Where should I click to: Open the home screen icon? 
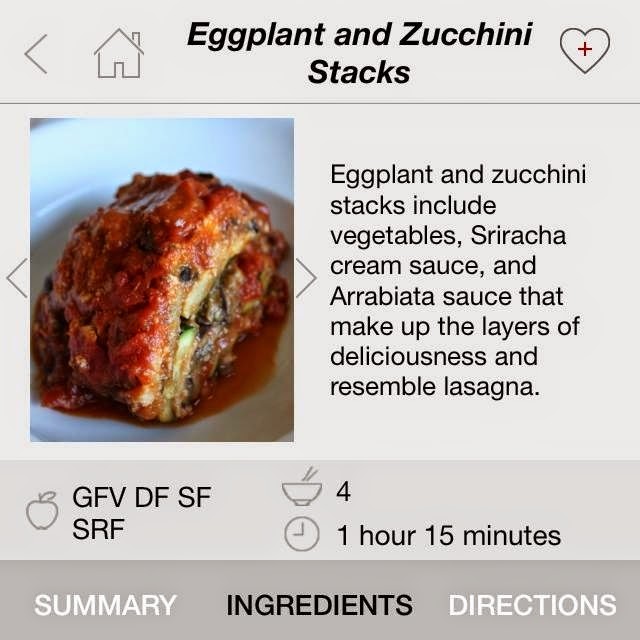[x=118, y=53]
